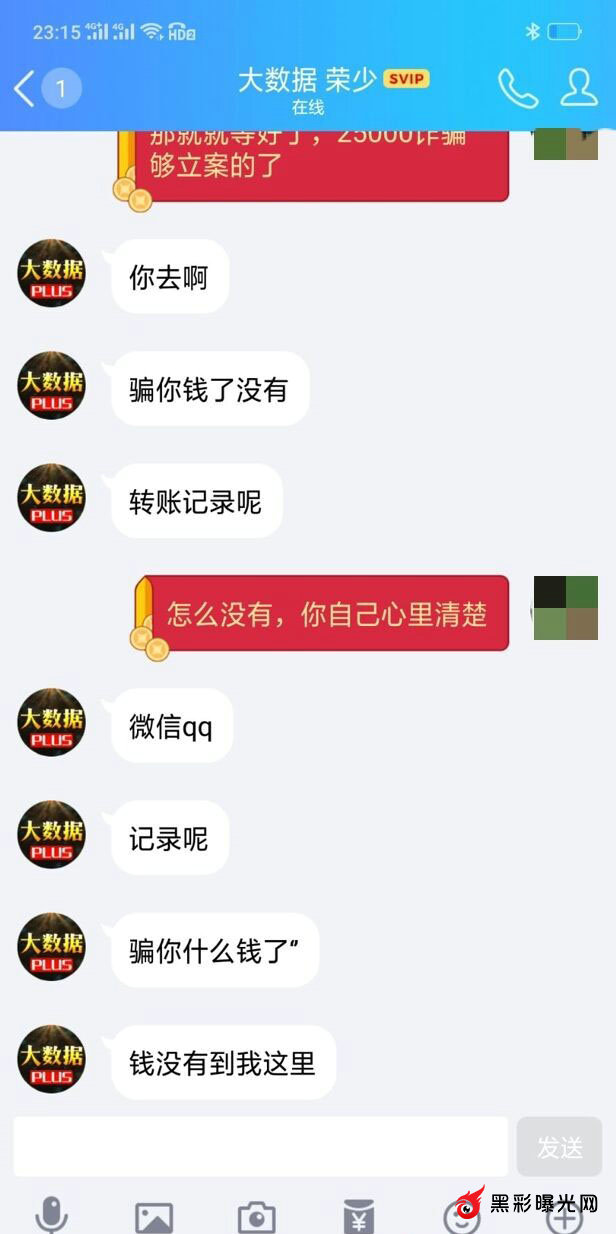The image size is (616, 1234).
Task: View sender avatar beside 你去啊 message
Action: tap(52, 274)
